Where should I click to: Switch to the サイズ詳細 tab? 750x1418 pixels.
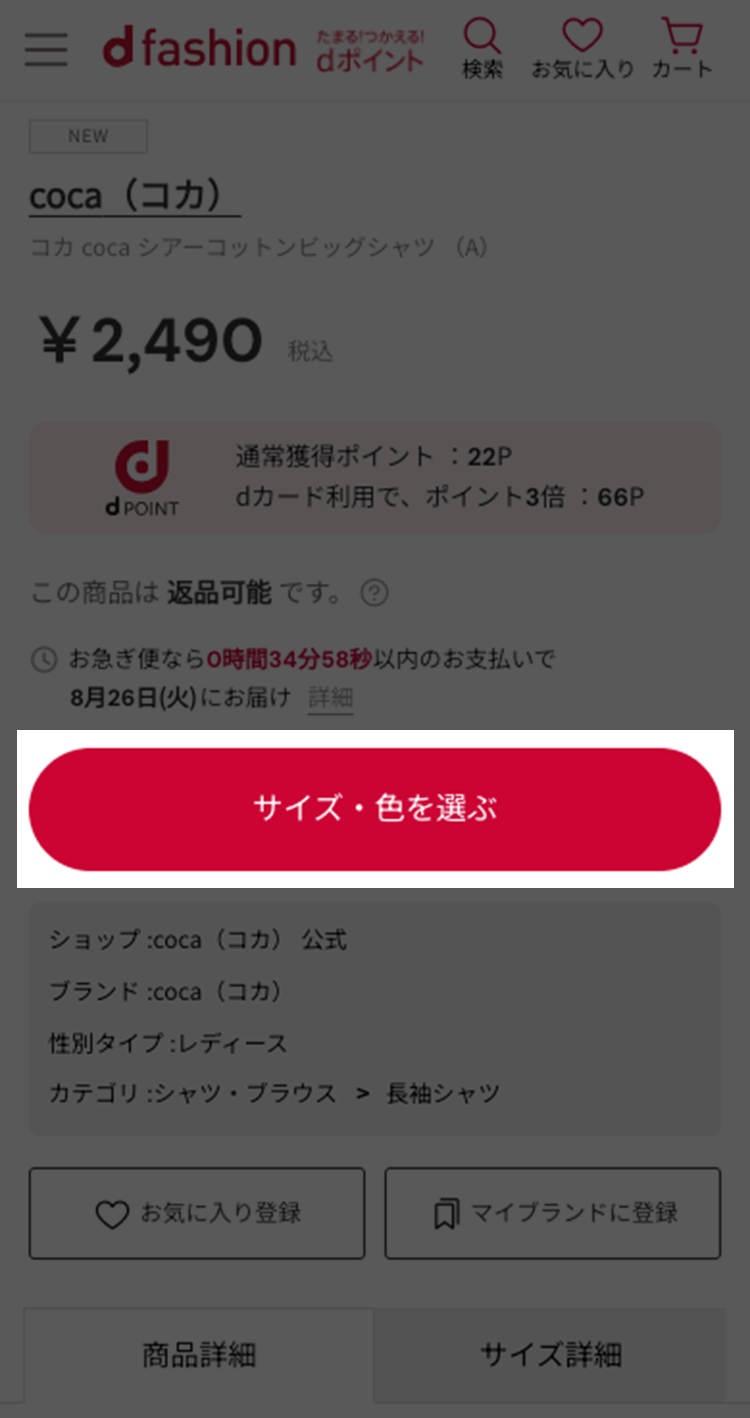[551, 1355]
